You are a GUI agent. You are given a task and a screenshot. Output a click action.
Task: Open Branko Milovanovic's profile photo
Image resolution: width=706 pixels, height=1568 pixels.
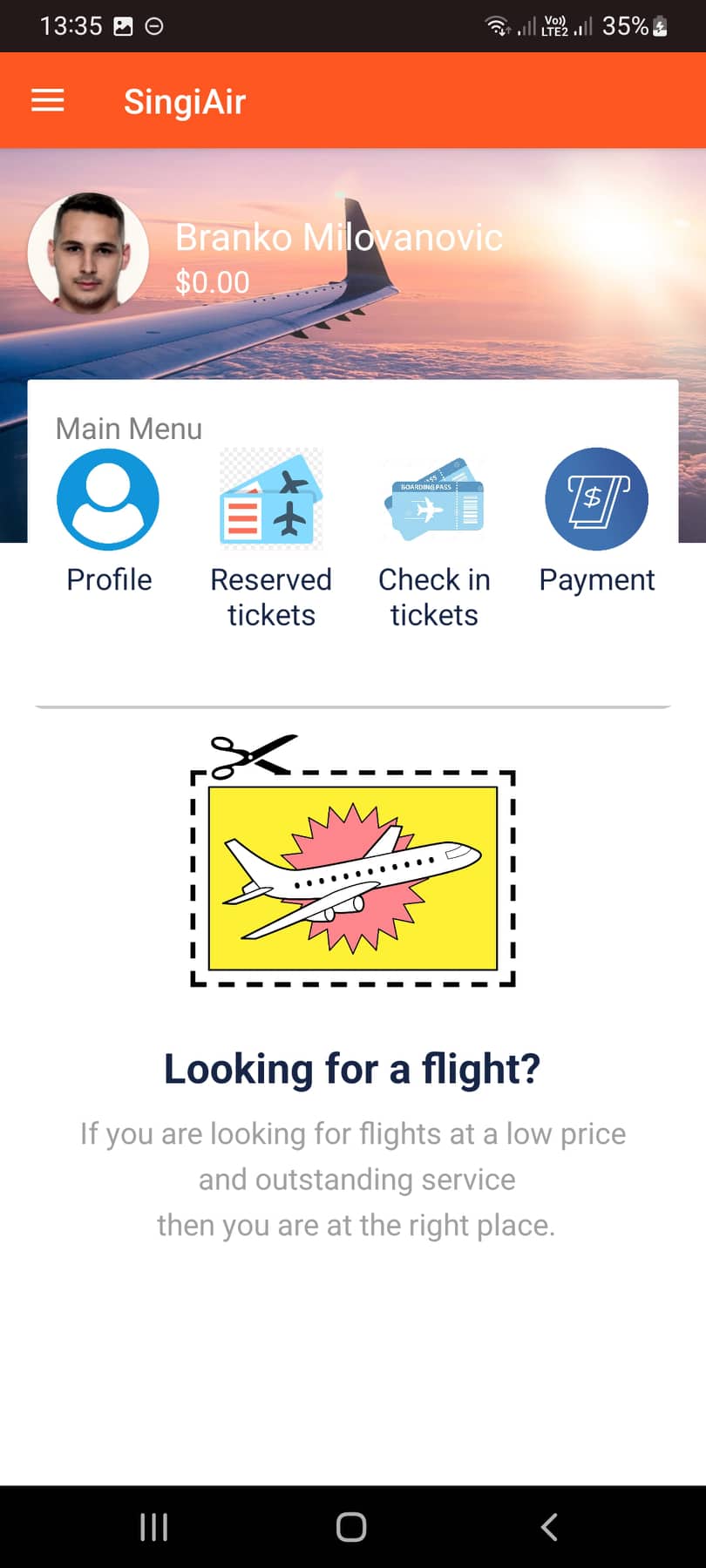[89, 253]
